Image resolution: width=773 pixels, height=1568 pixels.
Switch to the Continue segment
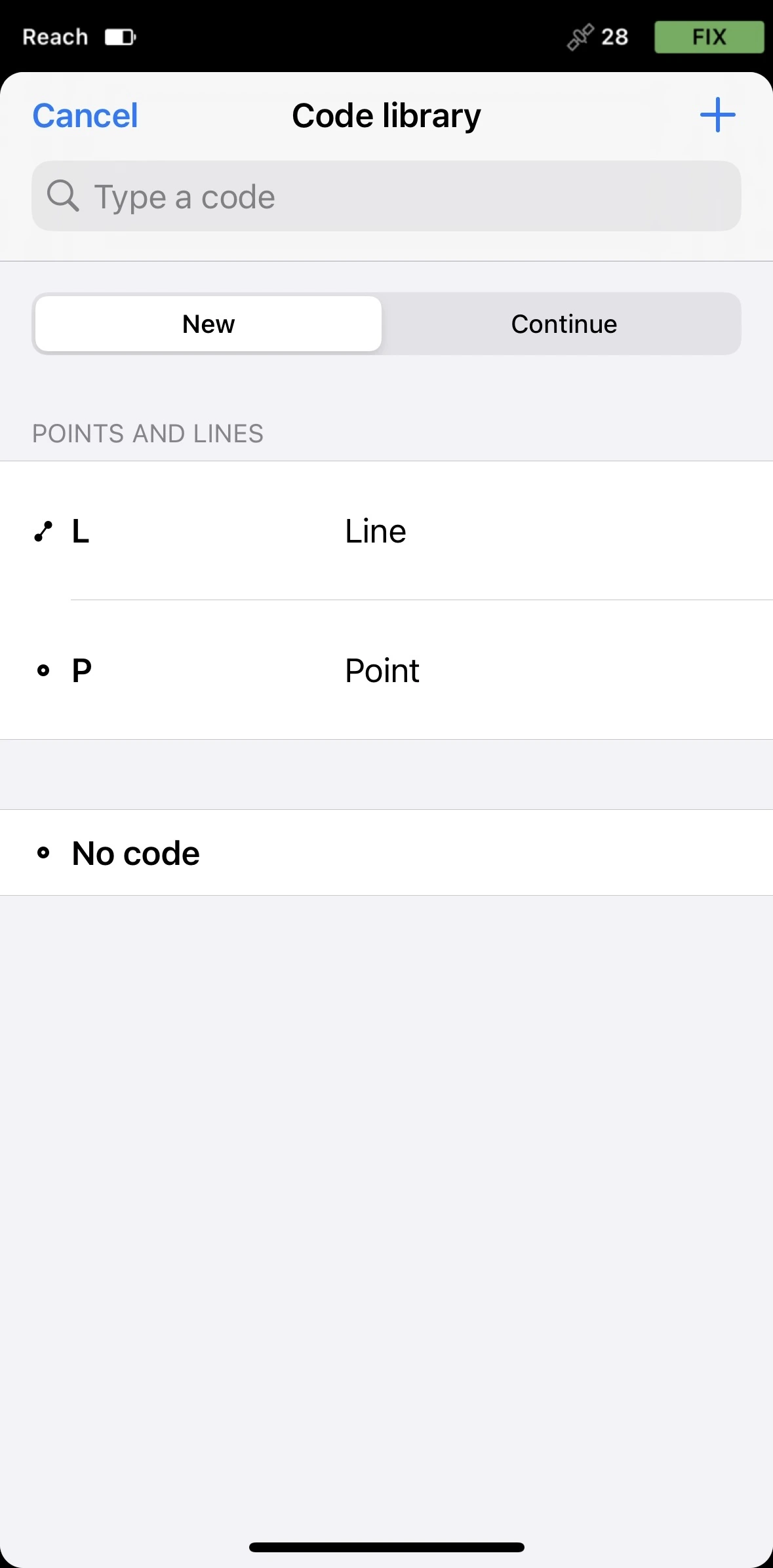[563, 324]
